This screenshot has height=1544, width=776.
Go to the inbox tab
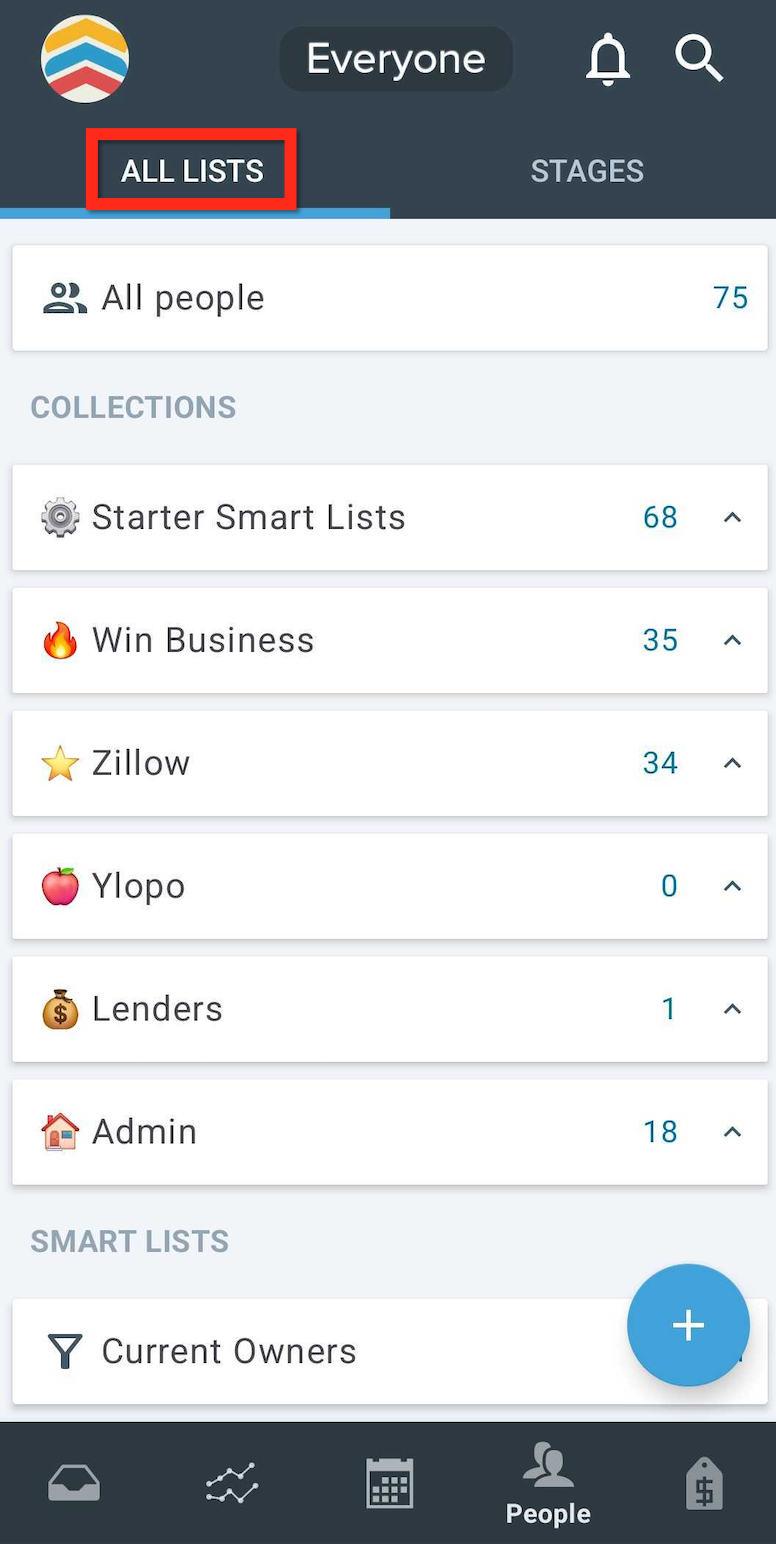pyautogui.click(x=74, y=1483)
